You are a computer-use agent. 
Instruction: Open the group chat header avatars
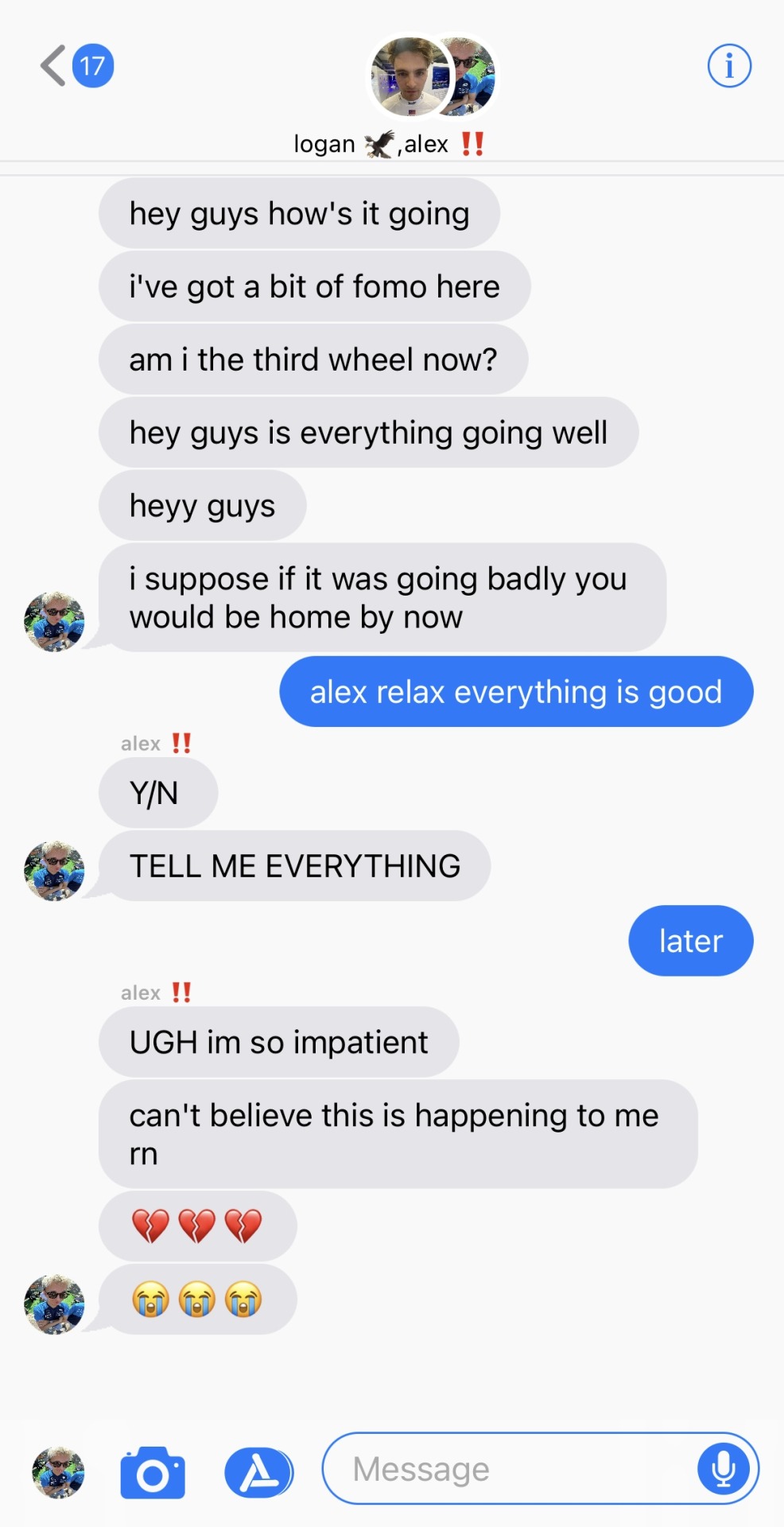(x=432, y=77)
